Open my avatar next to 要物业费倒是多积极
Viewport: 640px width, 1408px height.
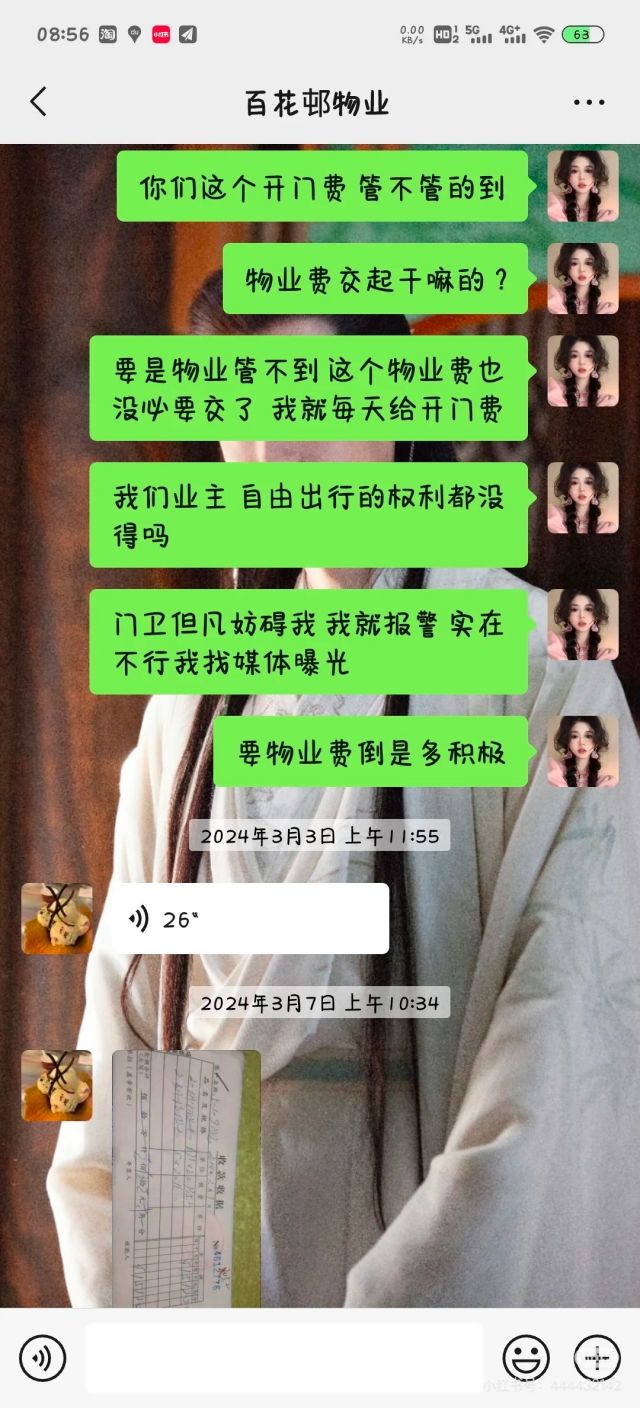pos(582,751)
